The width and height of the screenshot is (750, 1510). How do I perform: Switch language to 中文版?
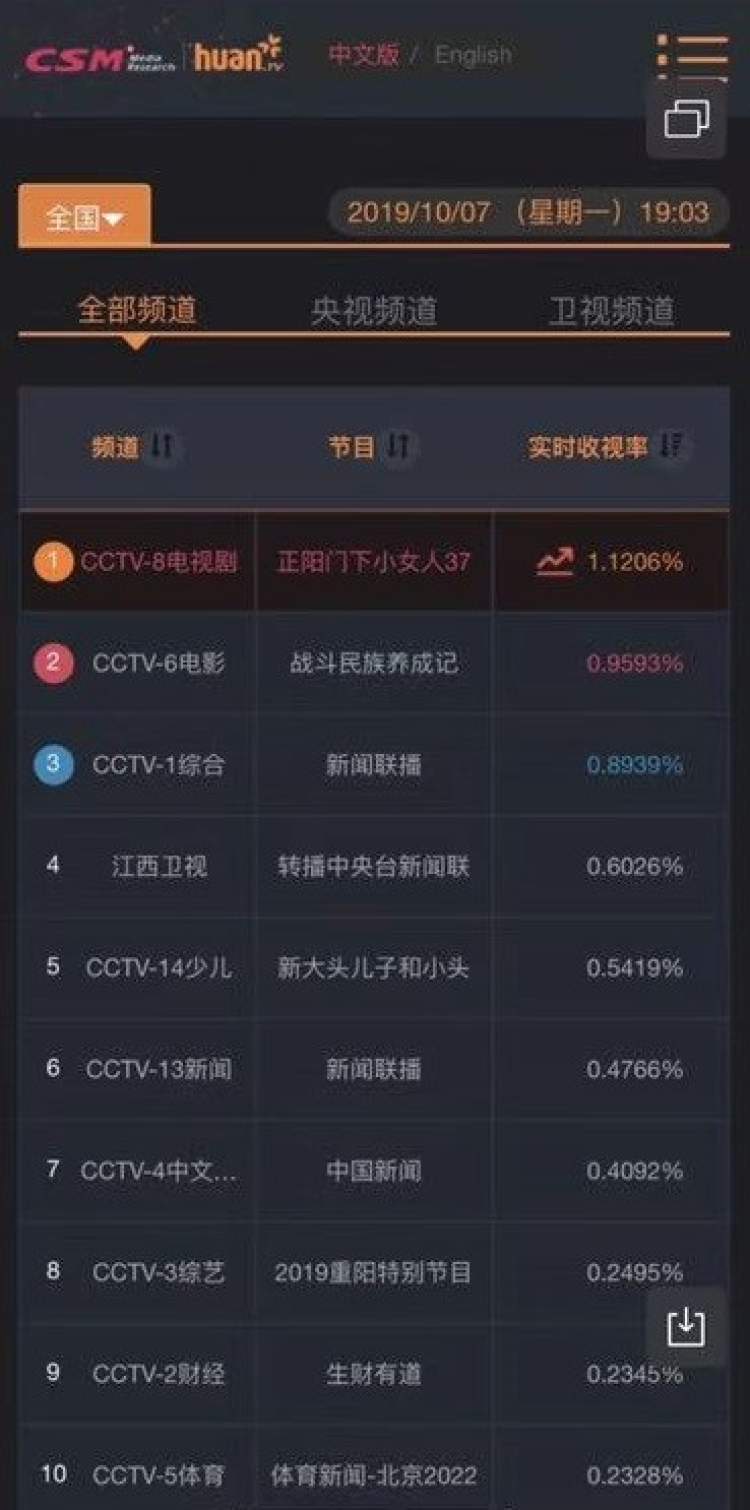click(364, 54)
